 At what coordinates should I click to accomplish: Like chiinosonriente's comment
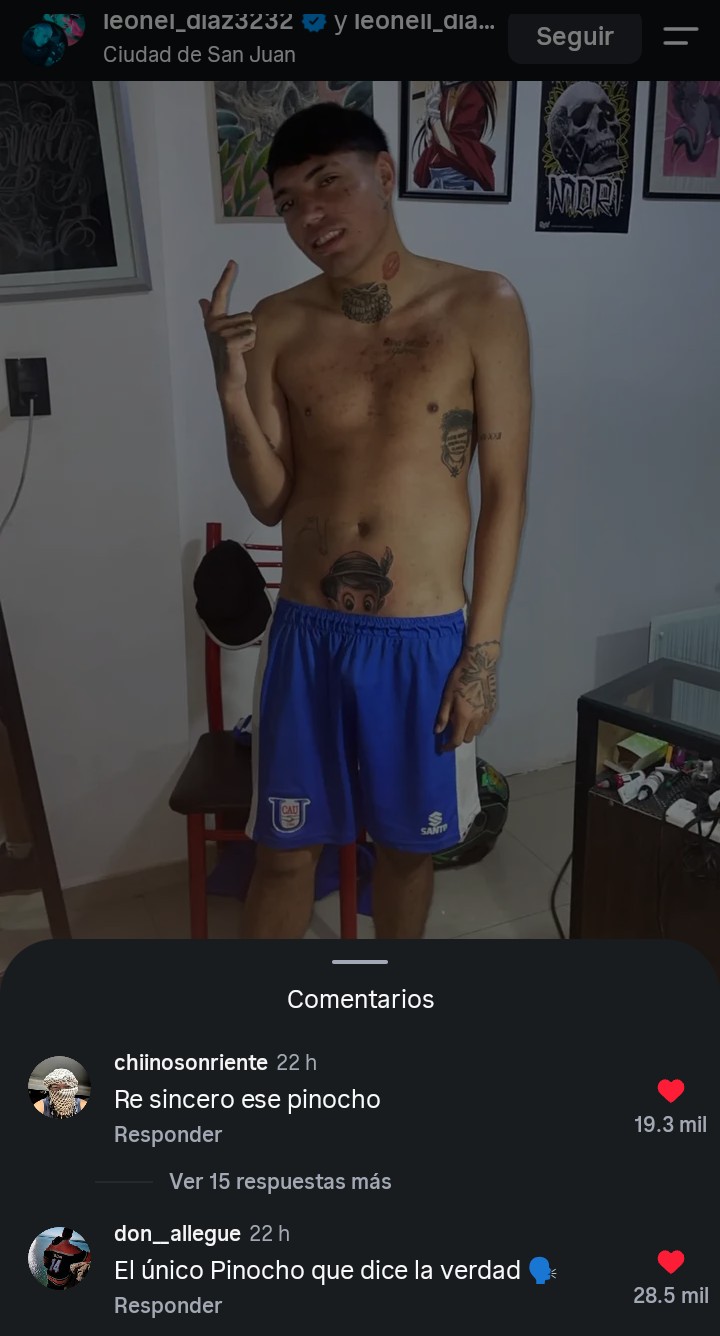click(x=670, y=1091)
